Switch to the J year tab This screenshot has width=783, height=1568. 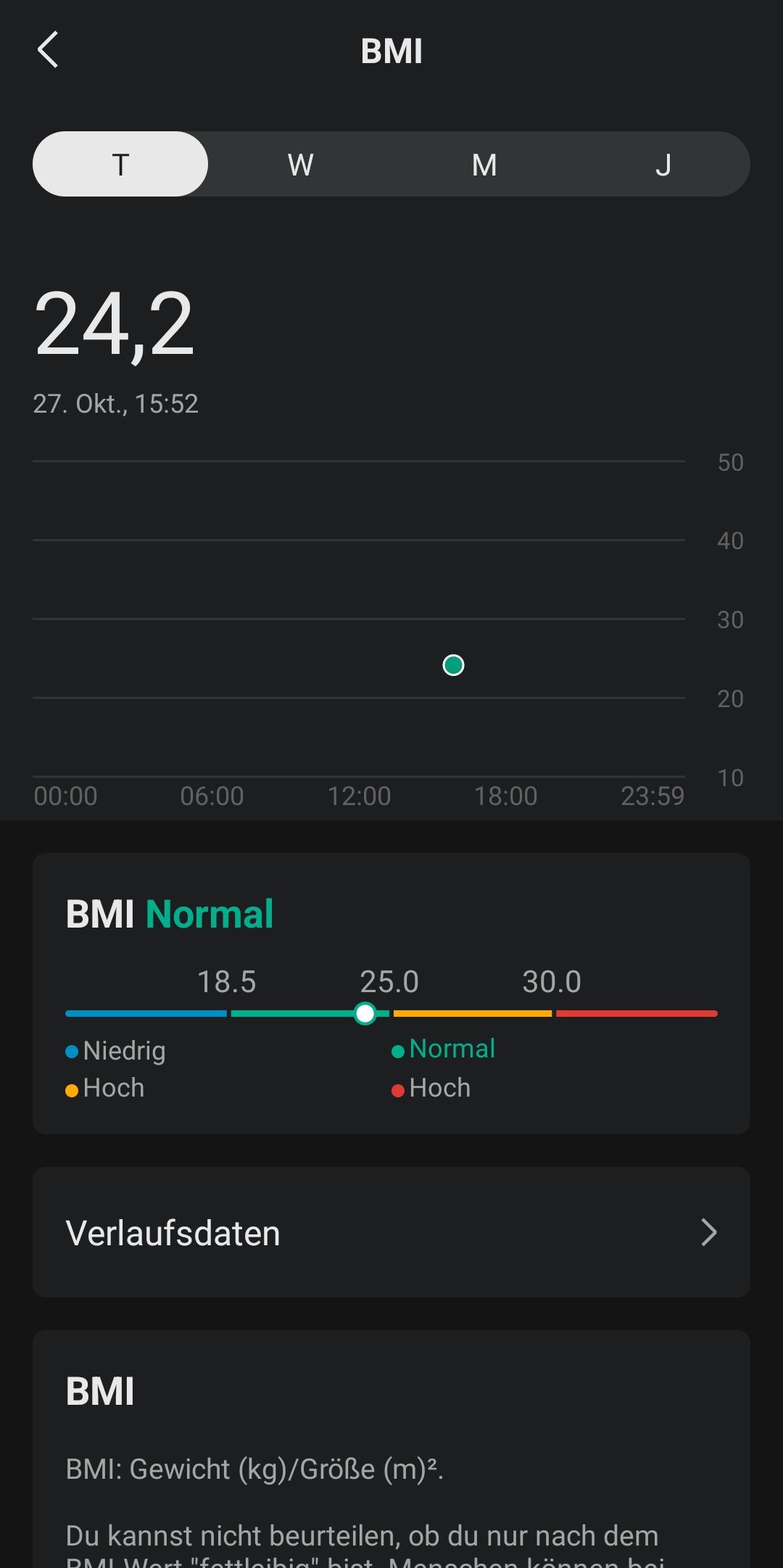[663, 164]
